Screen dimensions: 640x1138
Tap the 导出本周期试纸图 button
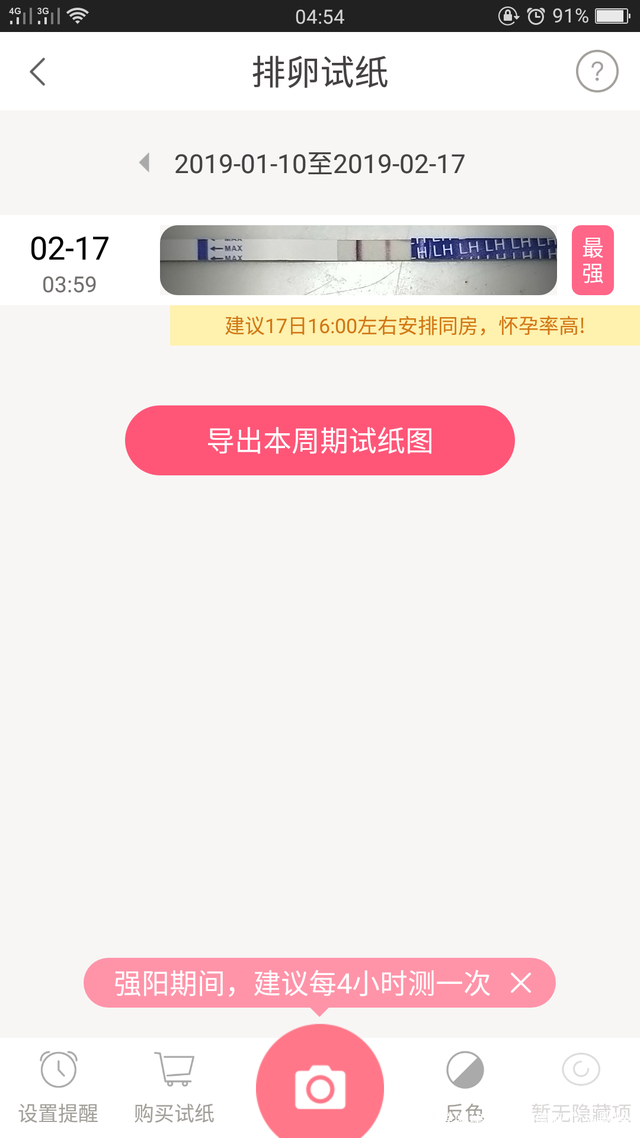click(x=319, y=441)
